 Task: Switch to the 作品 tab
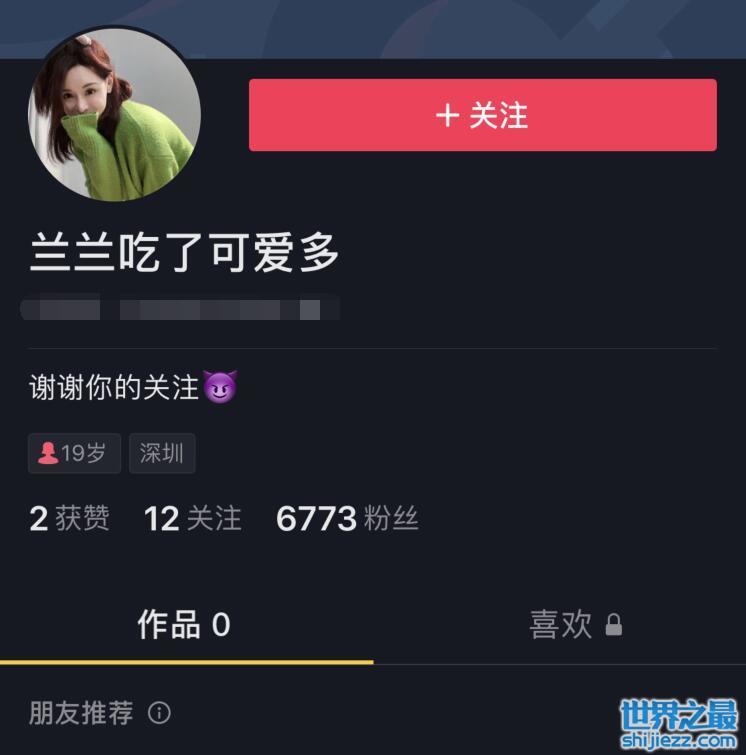click(184, 625)
